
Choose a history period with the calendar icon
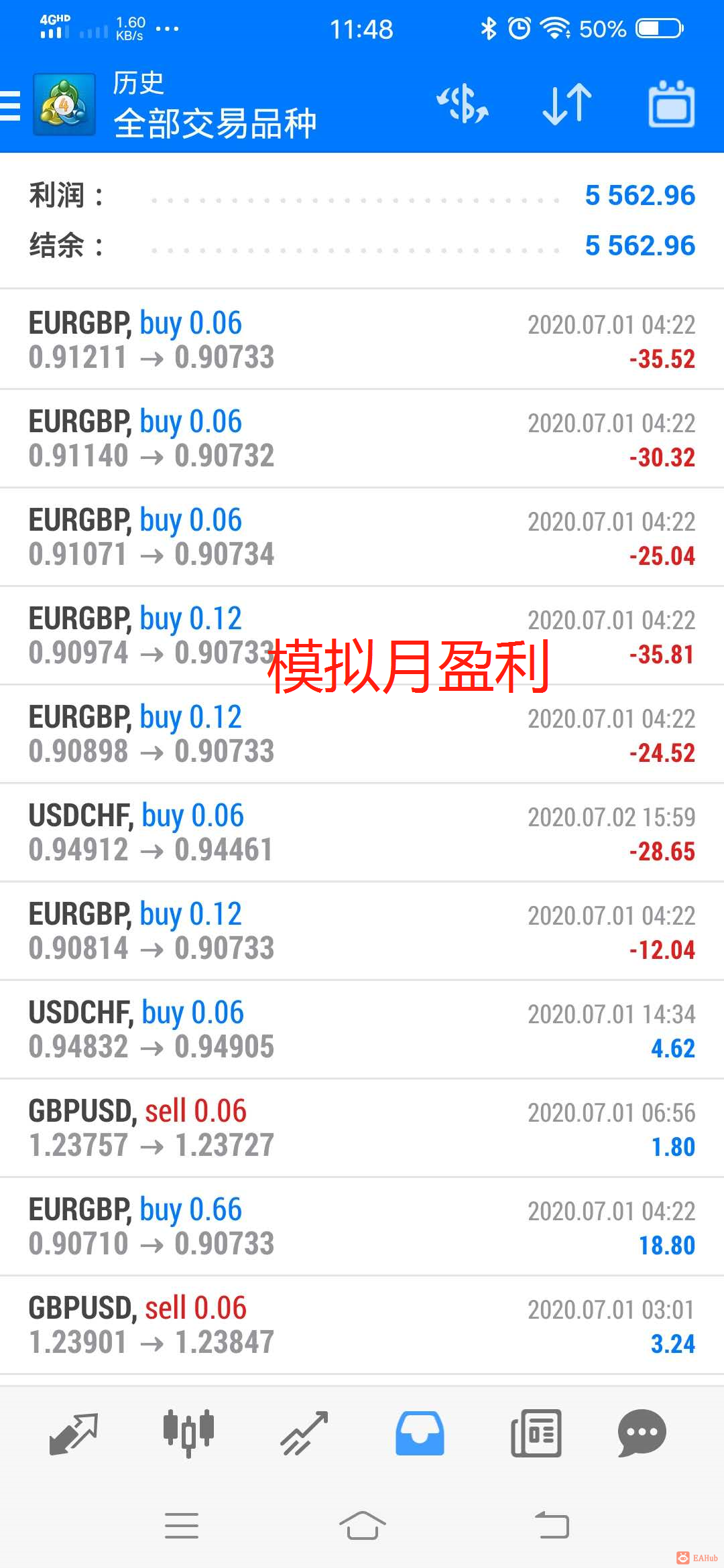[x=672, y=105]
